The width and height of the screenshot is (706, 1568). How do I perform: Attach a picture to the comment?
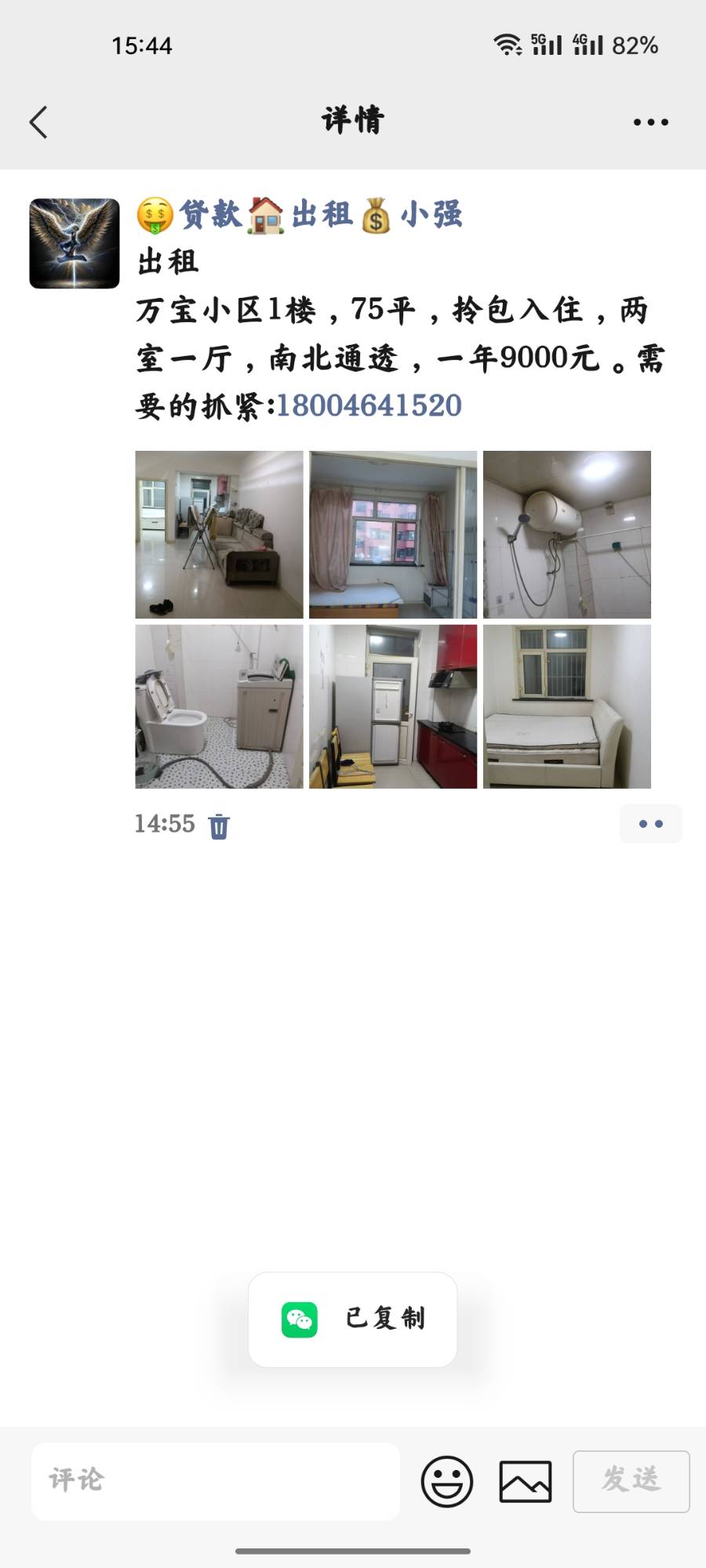pos(525,1481)
